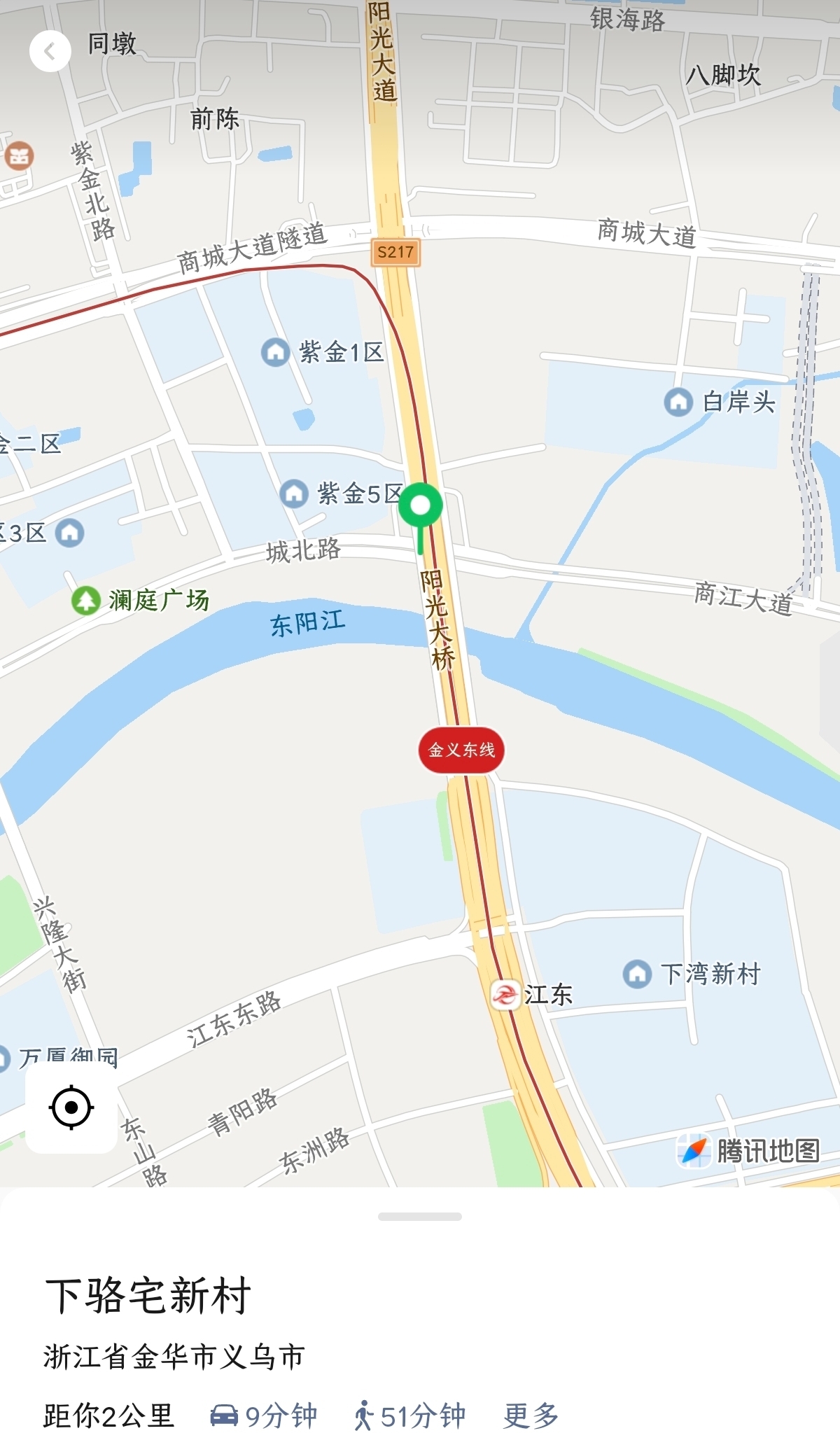Tap the 江东 station marker
This screenshot has height=1433, width=840.
pos(505,995)
